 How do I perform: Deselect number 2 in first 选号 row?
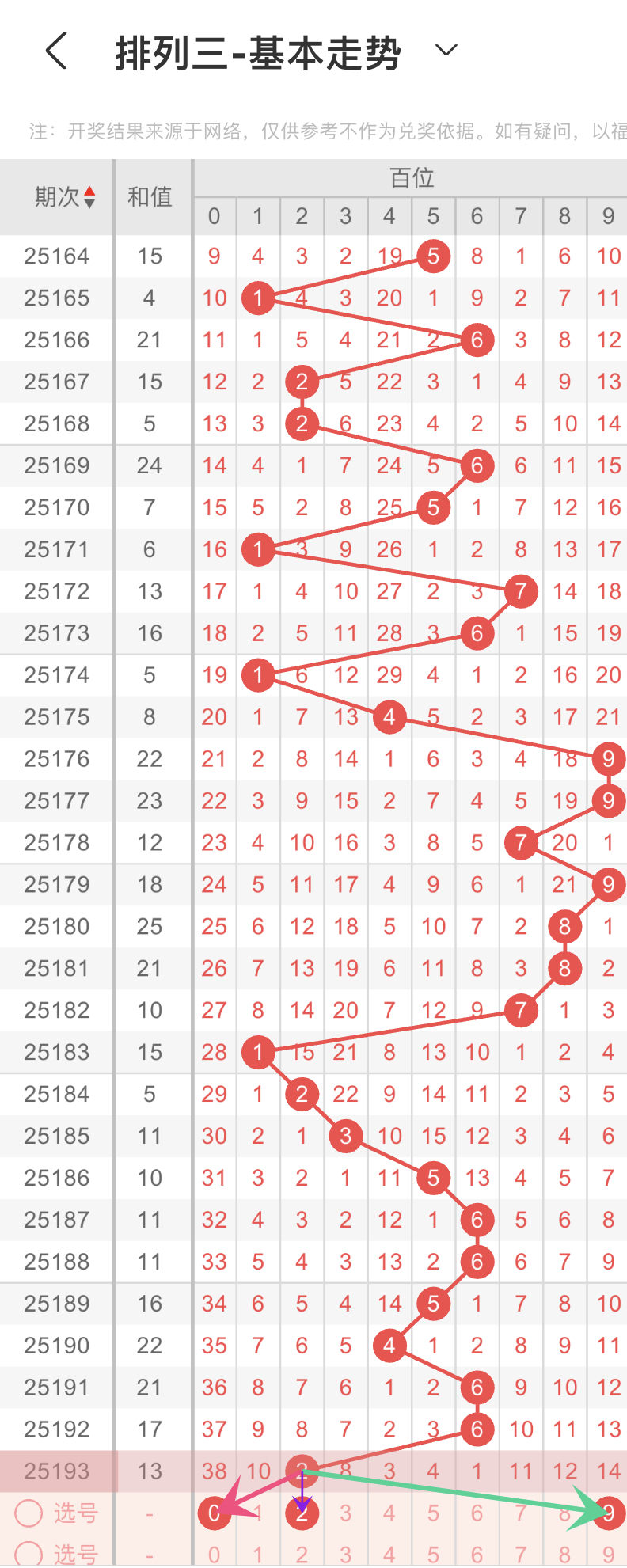[x=302, y=1513]
